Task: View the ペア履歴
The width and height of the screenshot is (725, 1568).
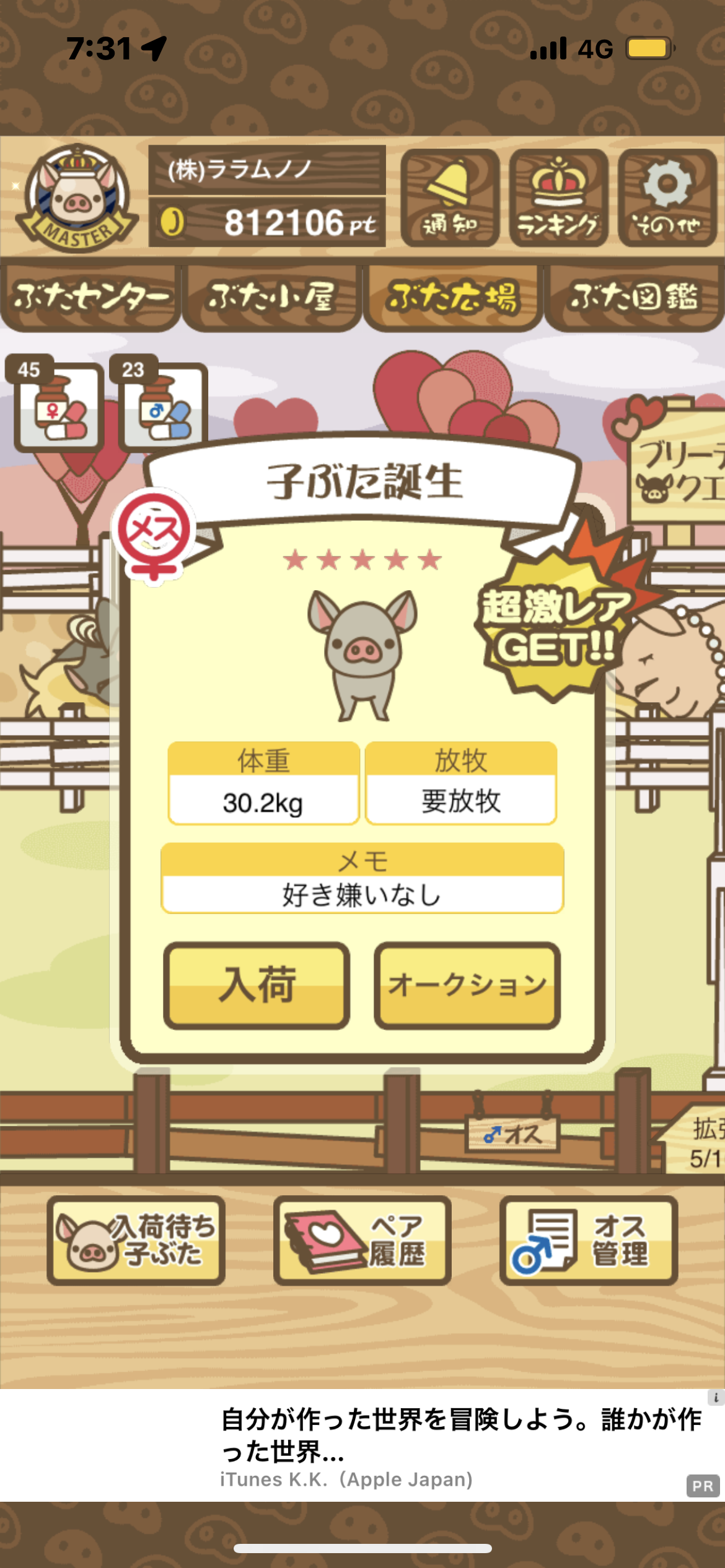Action: pos(362,1240)
